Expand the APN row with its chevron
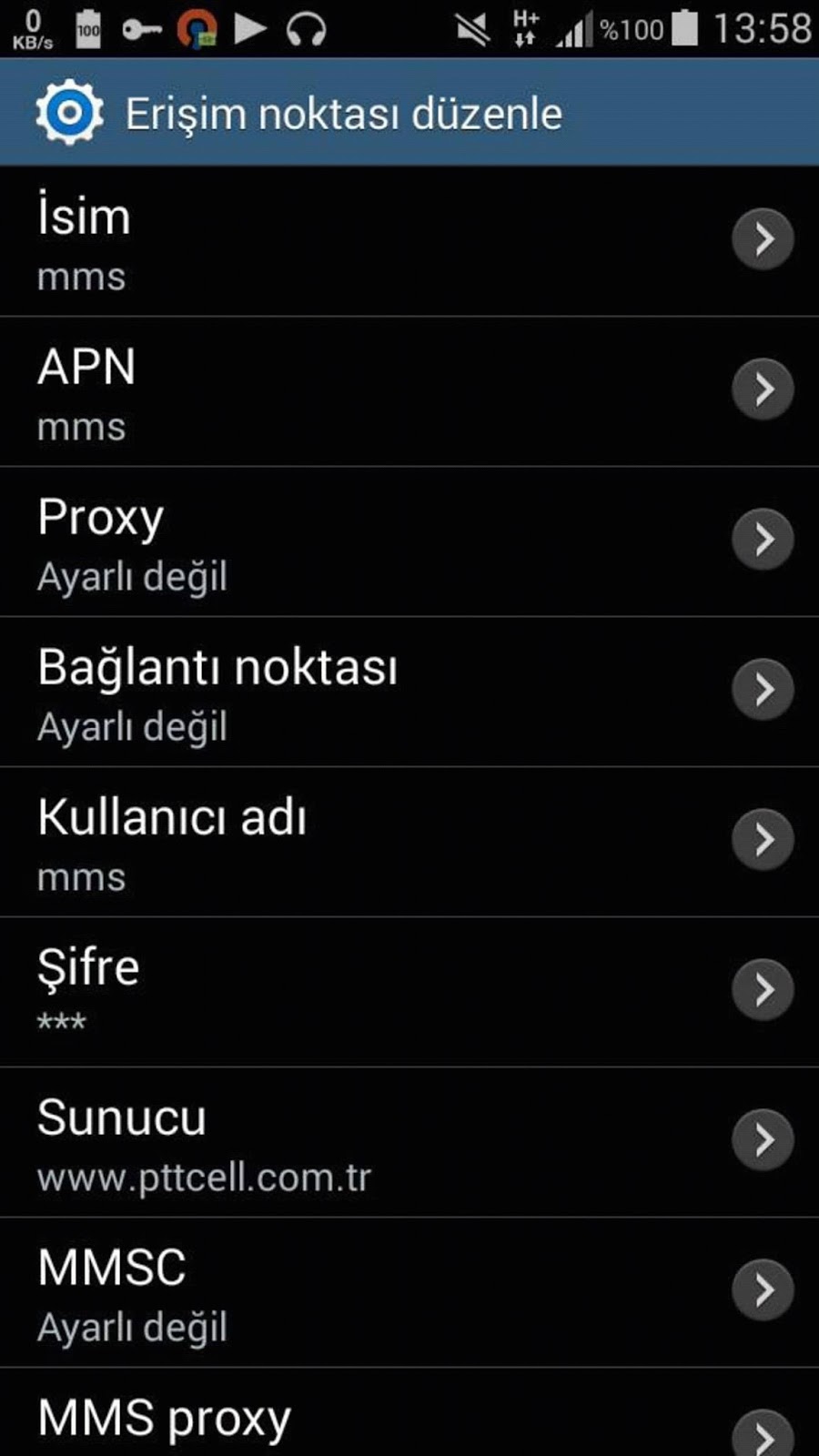 pos(763,389)
